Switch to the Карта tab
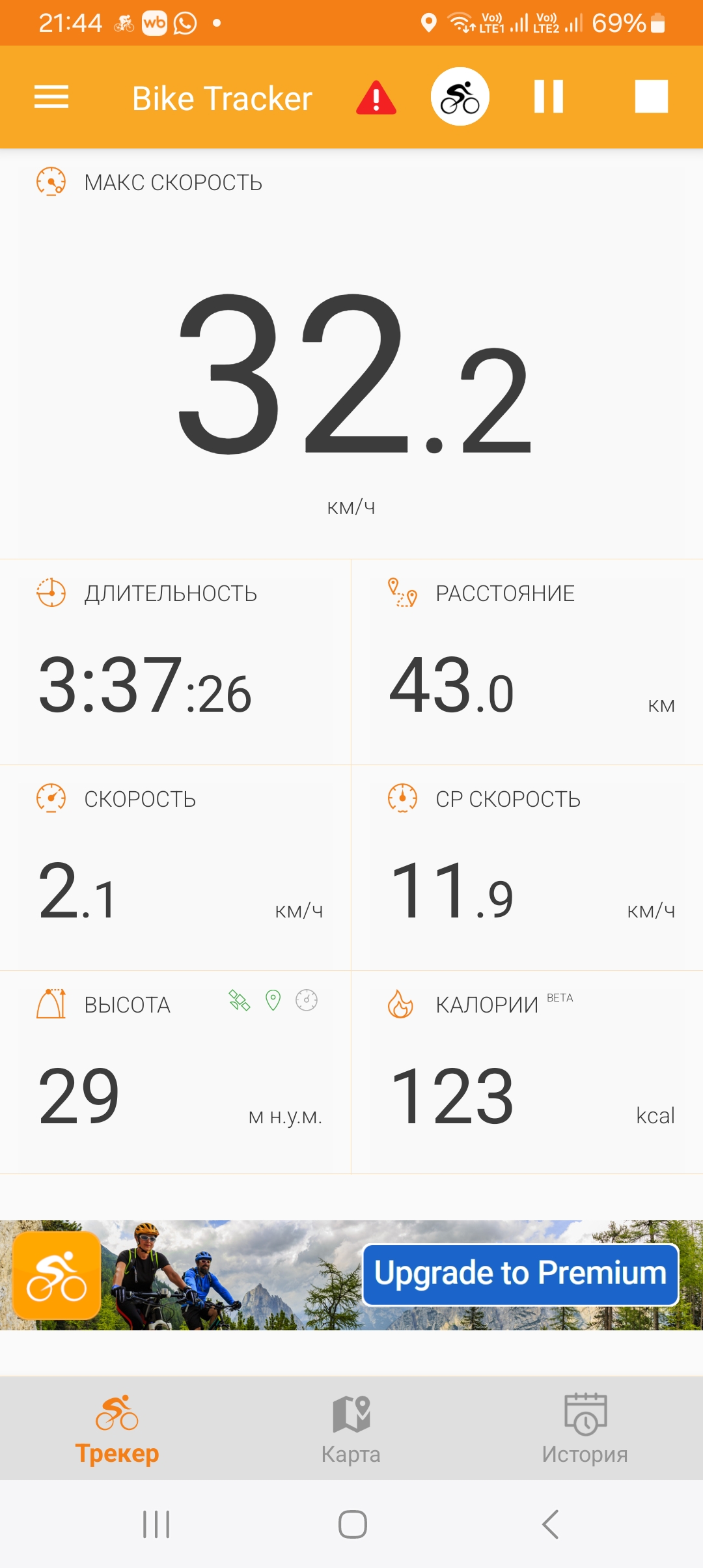The width and height of the screenshot is (703, 1568). tap(351, 1429)
